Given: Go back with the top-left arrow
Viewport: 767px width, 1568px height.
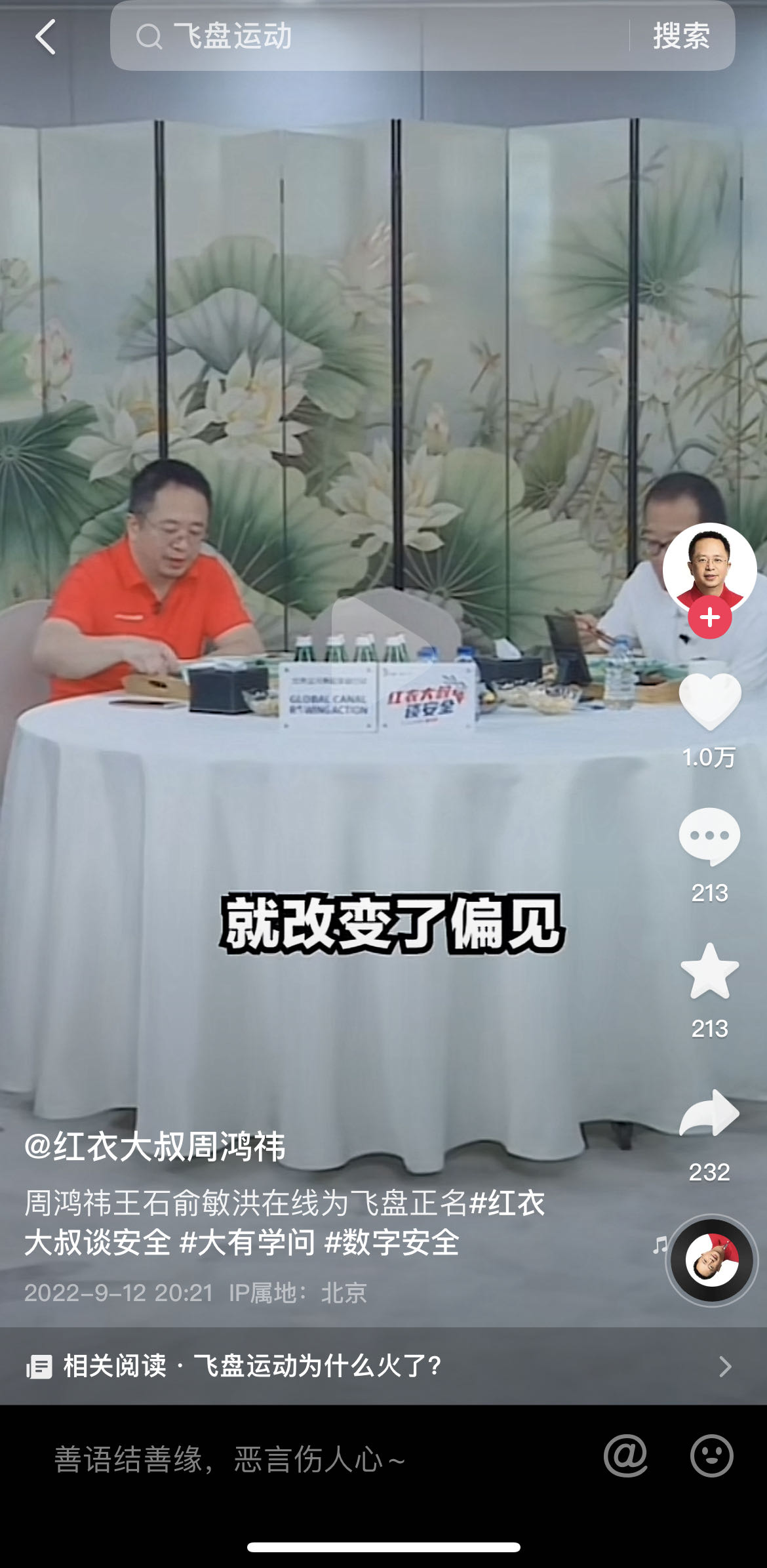Looking at the screenshot, I should point(45,36).
